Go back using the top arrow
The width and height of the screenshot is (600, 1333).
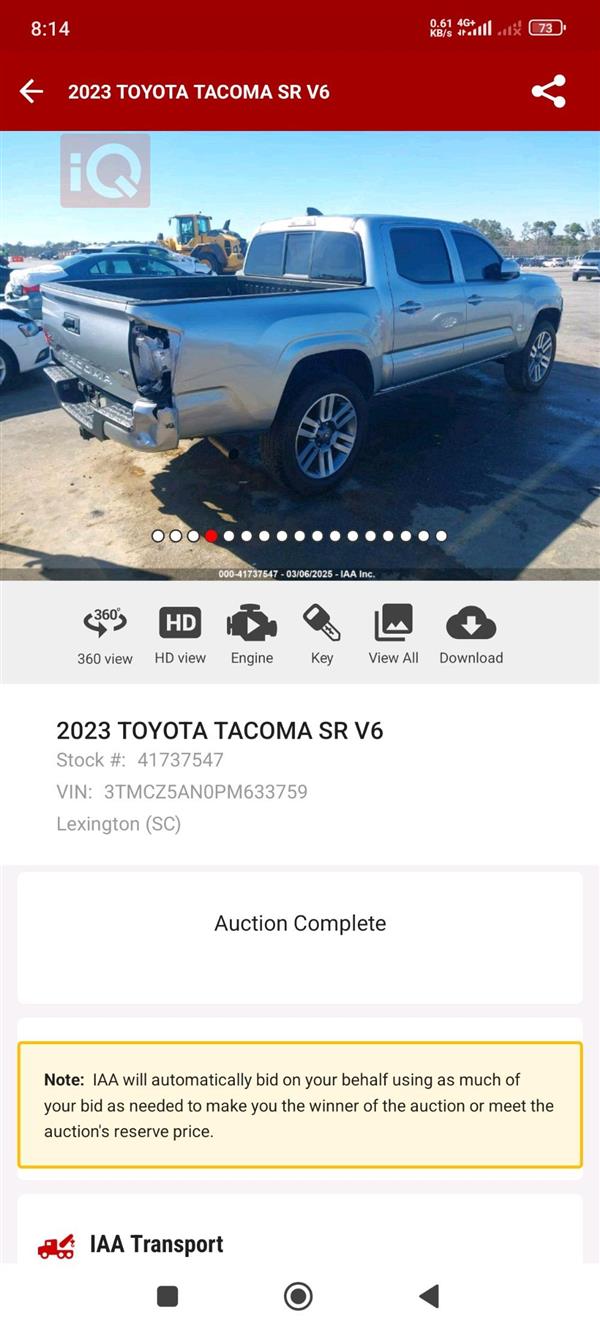pyautogui.click(x=31, y=92)
